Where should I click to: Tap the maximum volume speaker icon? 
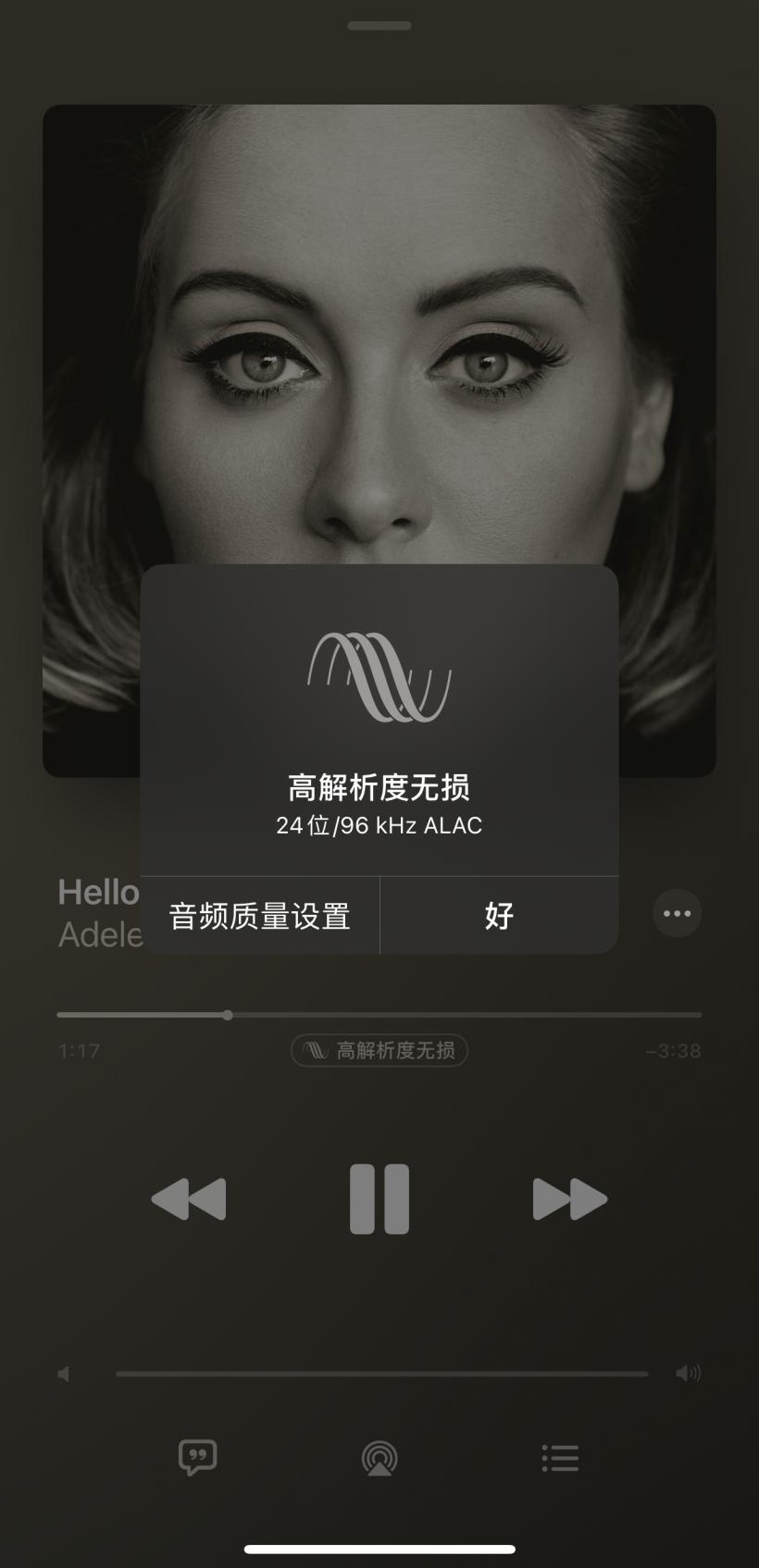click(x=689, y=1374)
